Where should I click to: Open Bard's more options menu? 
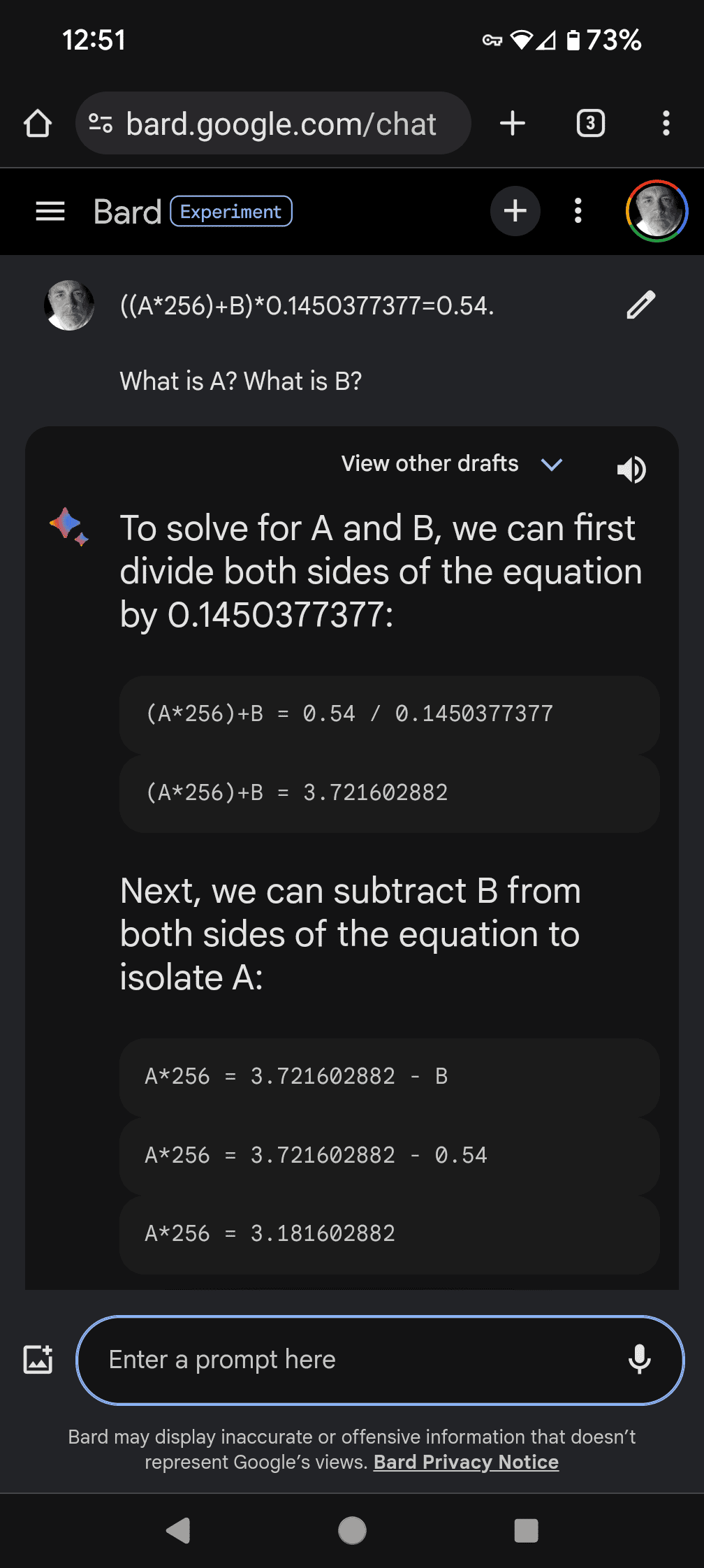[578, 211]
